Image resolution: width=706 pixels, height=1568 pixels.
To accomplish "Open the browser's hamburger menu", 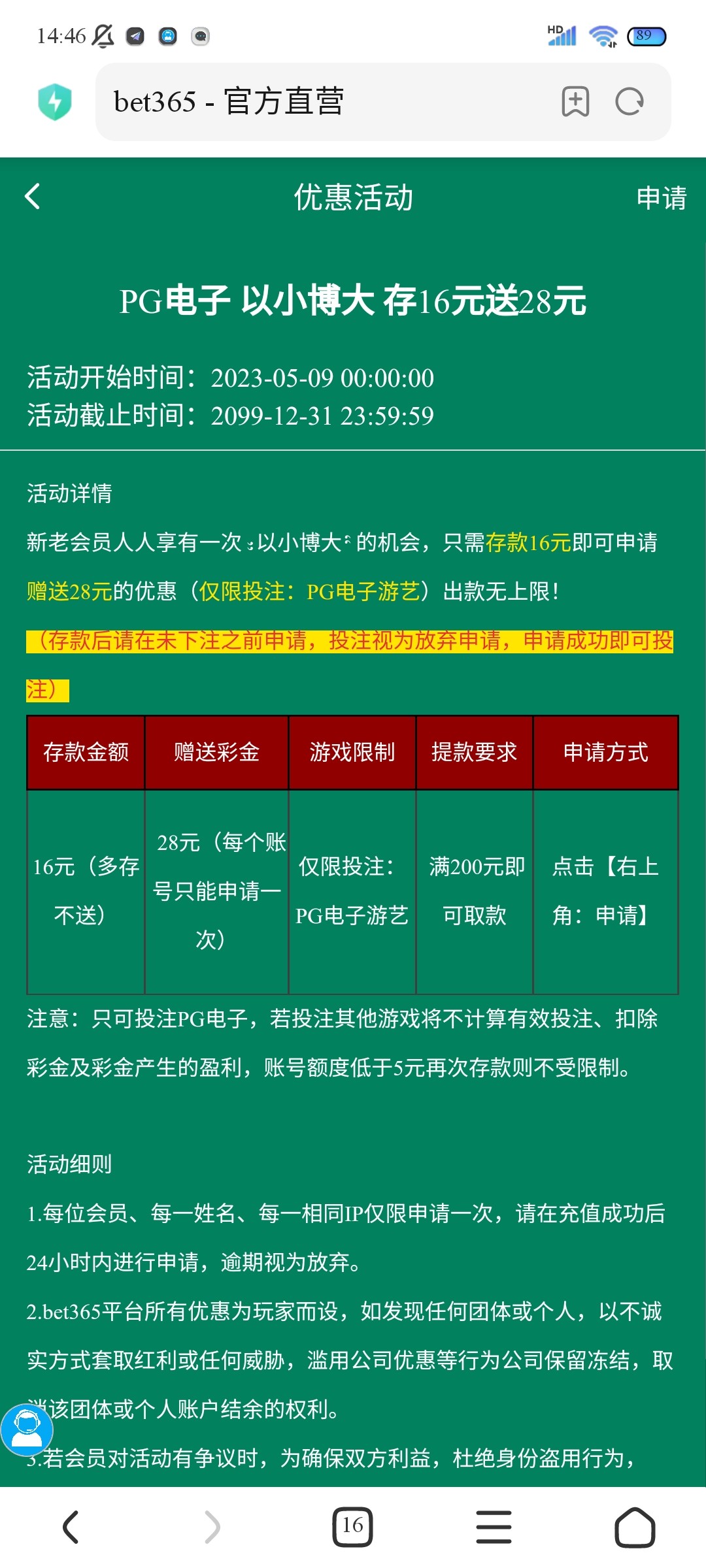I will point(494,1527).
